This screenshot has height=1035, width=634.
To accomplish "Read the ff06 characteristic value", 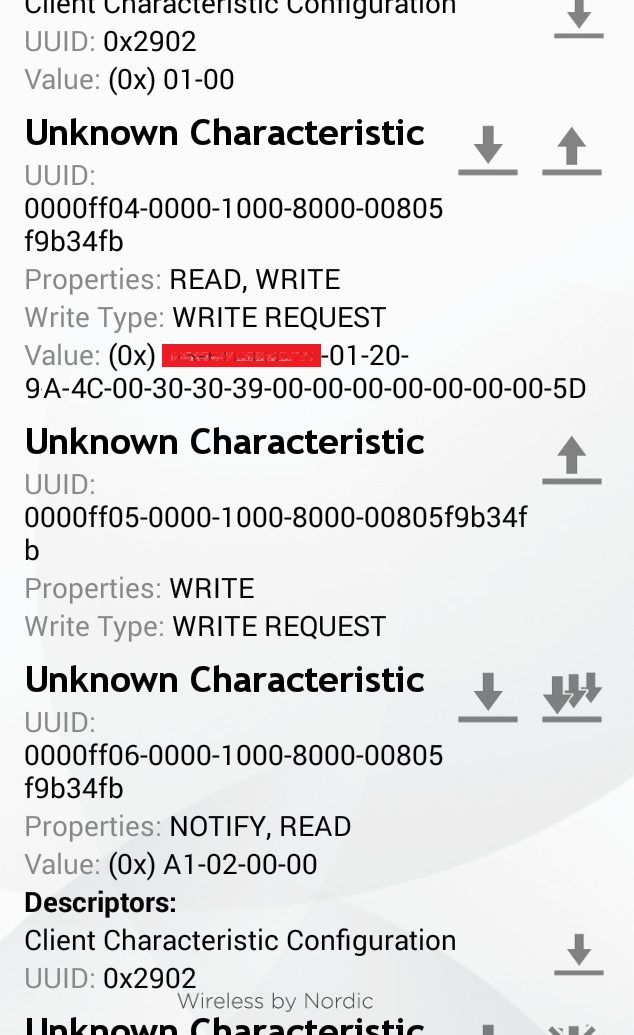I will [487, 698].
